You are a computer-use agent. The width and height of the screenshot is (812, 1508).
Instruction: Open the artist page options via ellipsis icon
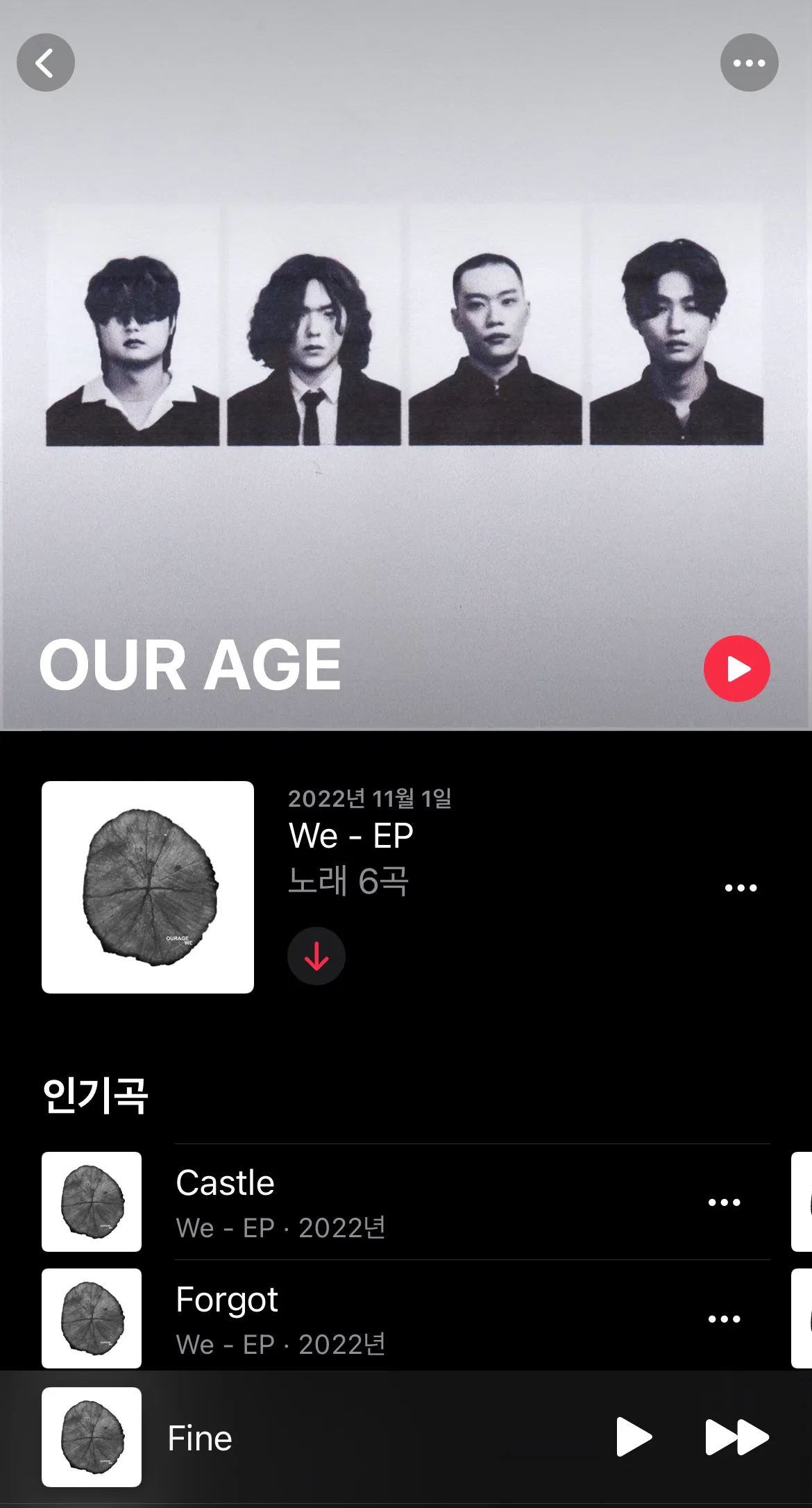[x=748, y=62]
